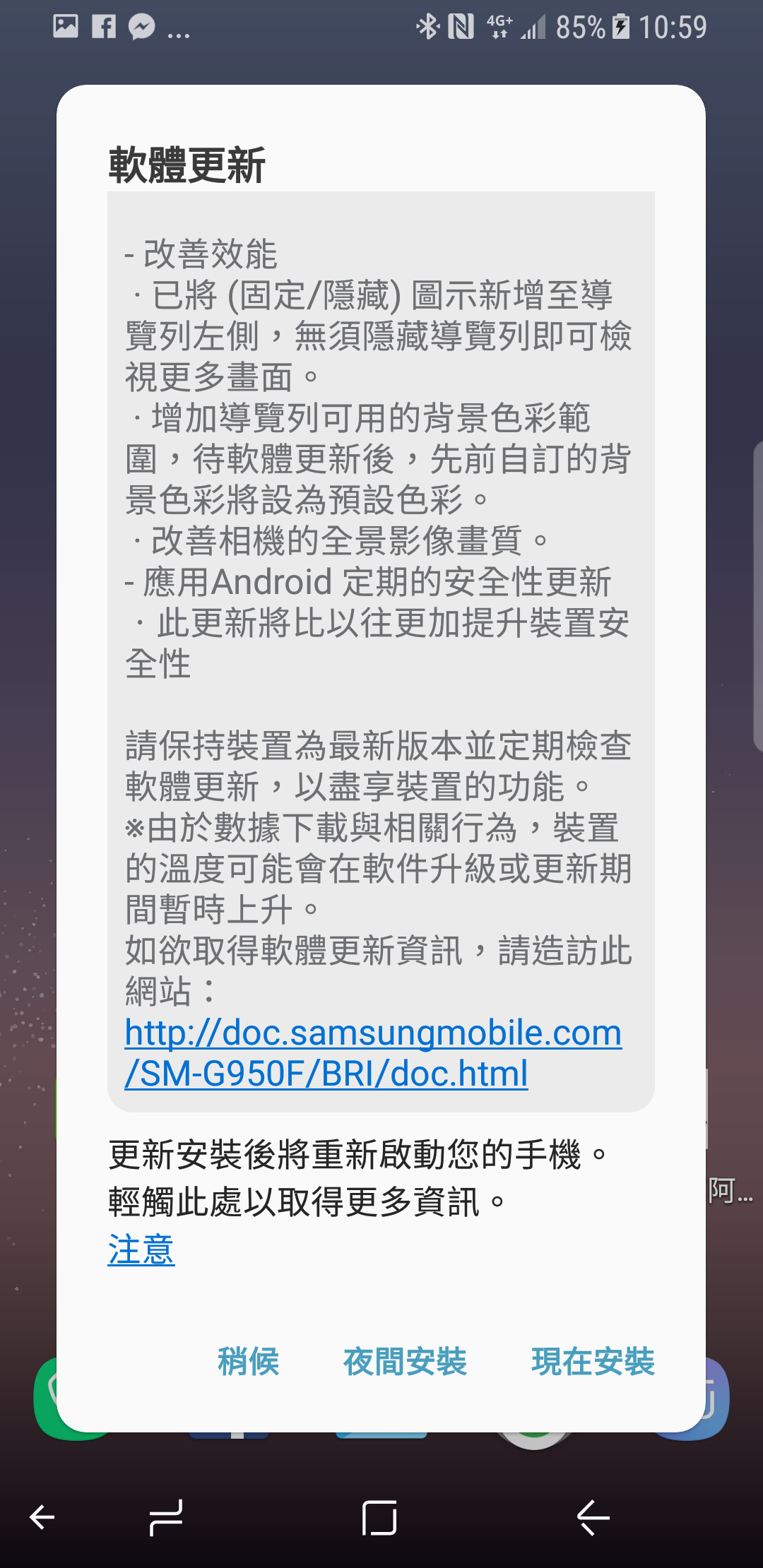Select 稍候 to postpone the update
The image size is (763, 1568).
pos(248,1362)
